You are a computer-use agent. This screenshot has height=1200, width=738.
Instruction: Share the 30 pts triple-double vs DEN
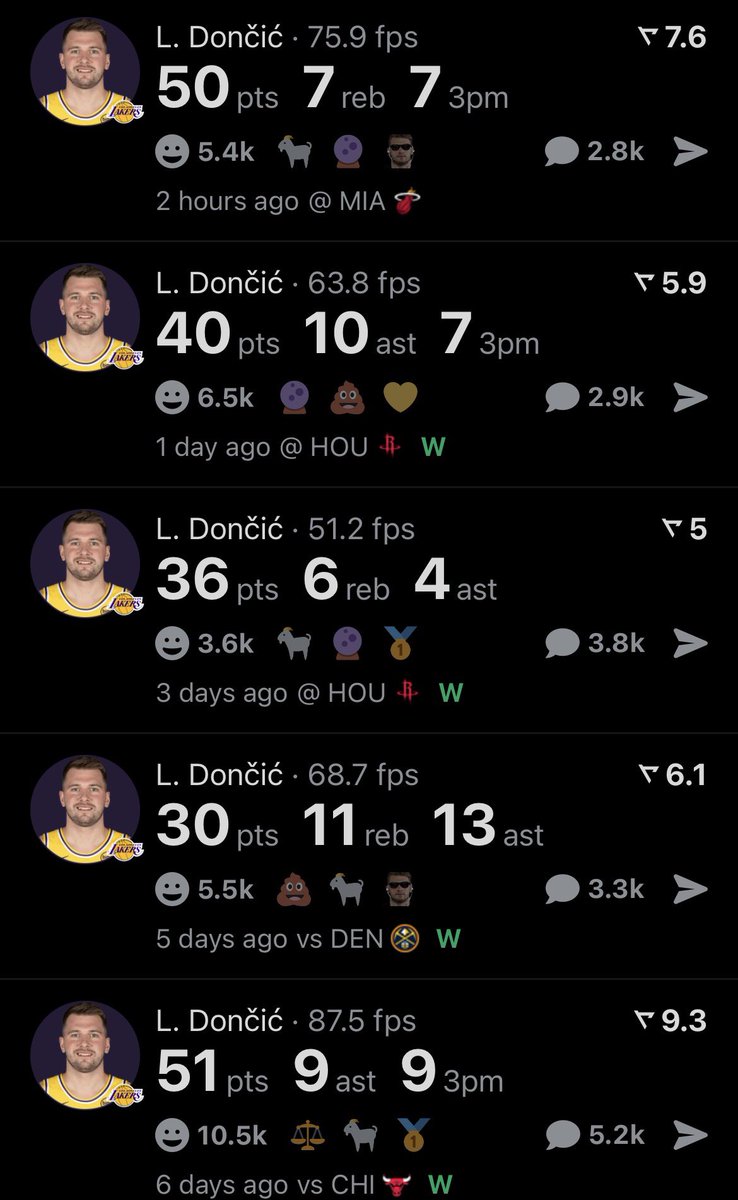coord(690,889)
